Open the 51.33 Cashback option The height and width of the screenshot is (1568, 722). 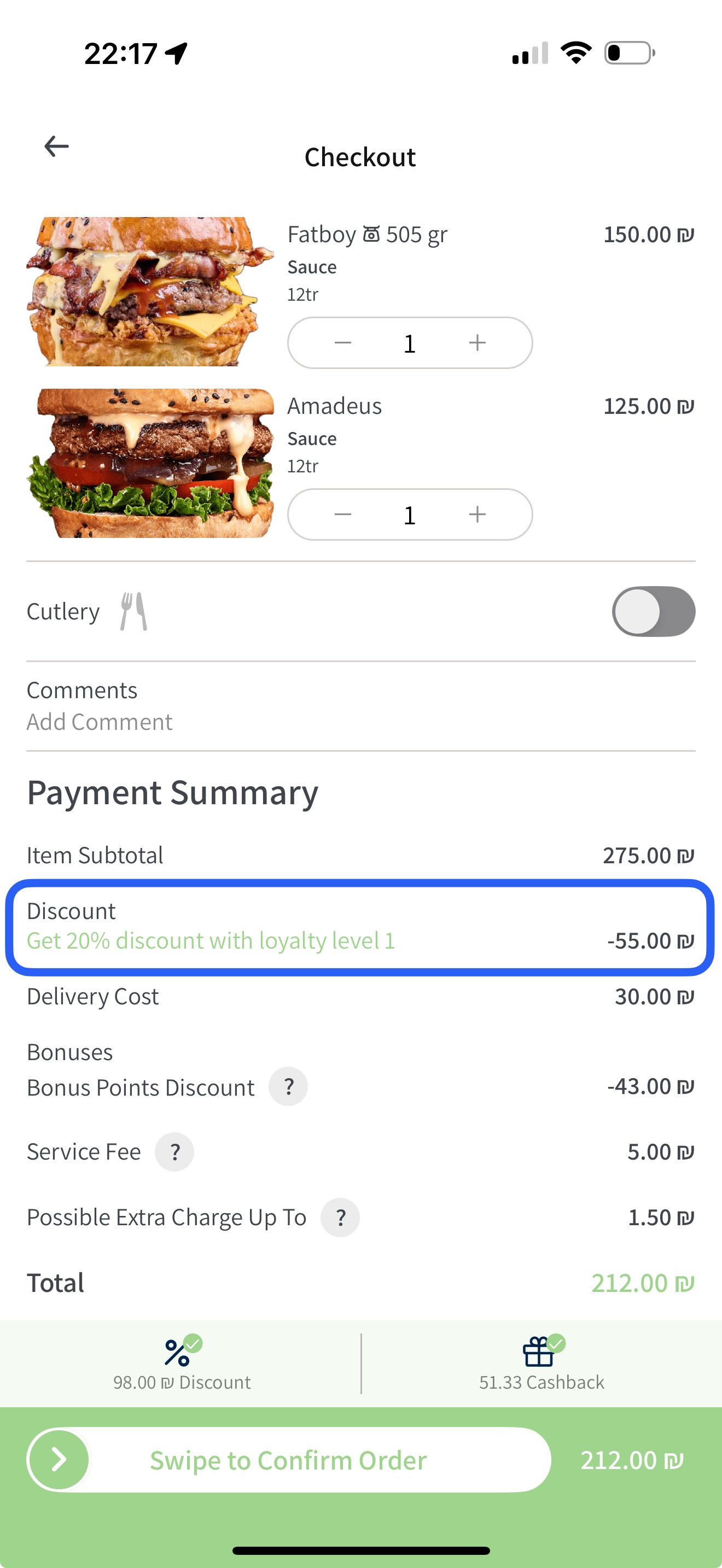point(541,1364)
